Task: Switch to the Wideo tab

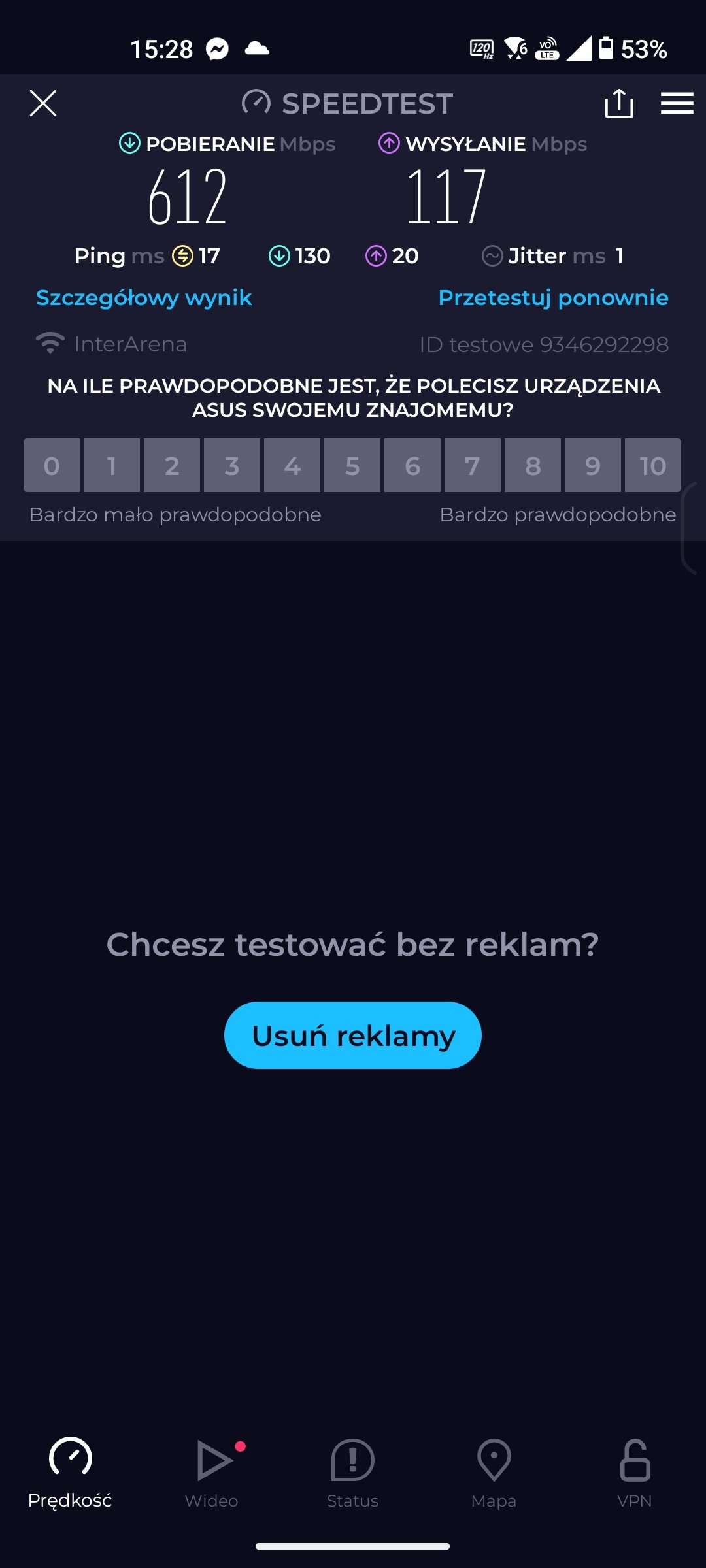Action: (212, 1473)
